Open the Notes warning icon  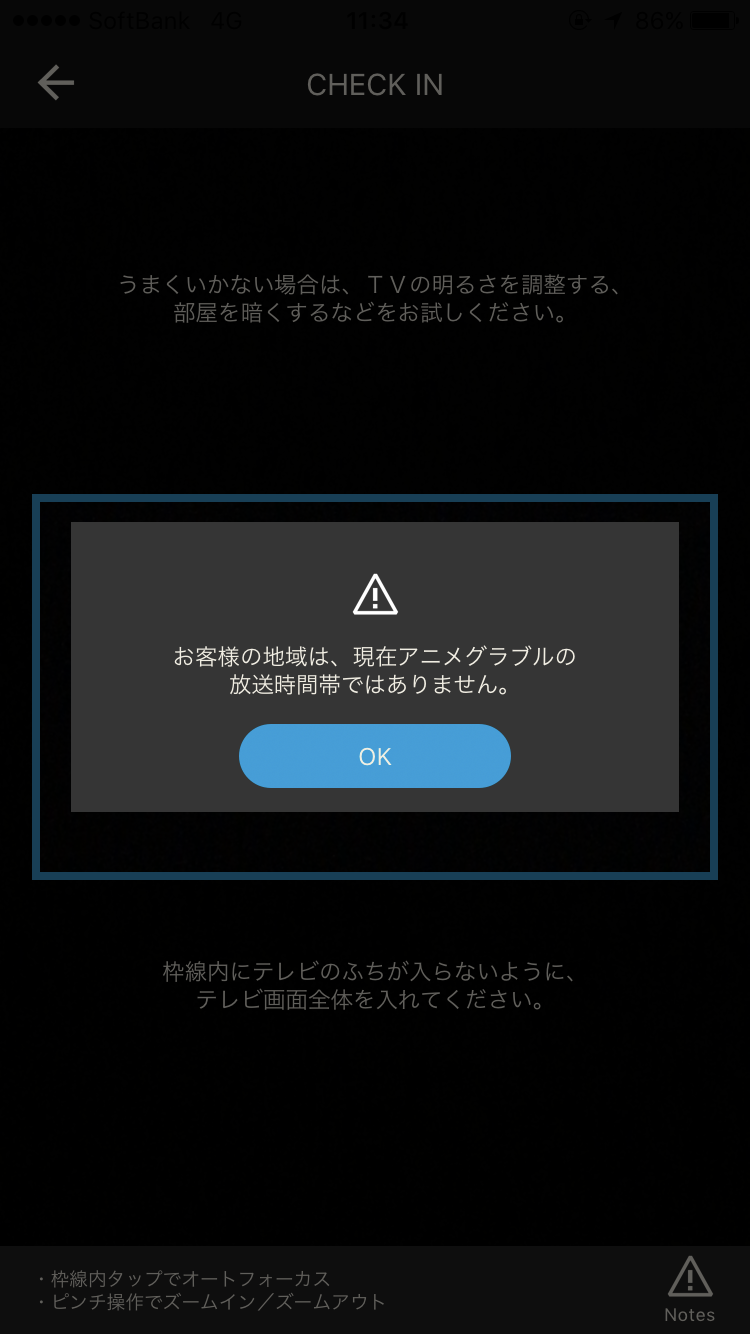click(x=689, y=1287)
